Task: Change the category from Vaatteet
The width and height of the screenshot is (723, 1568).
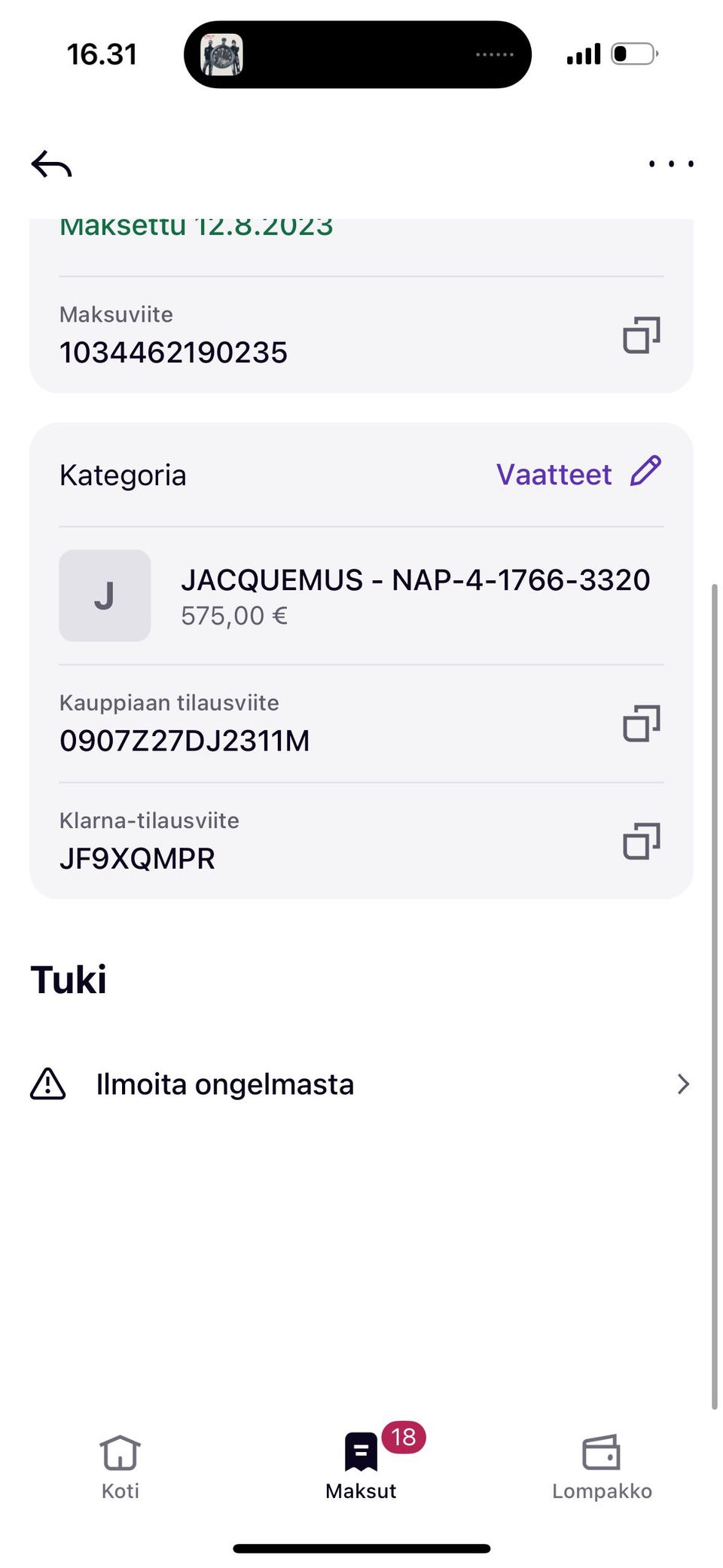Action: pos(554,474)
